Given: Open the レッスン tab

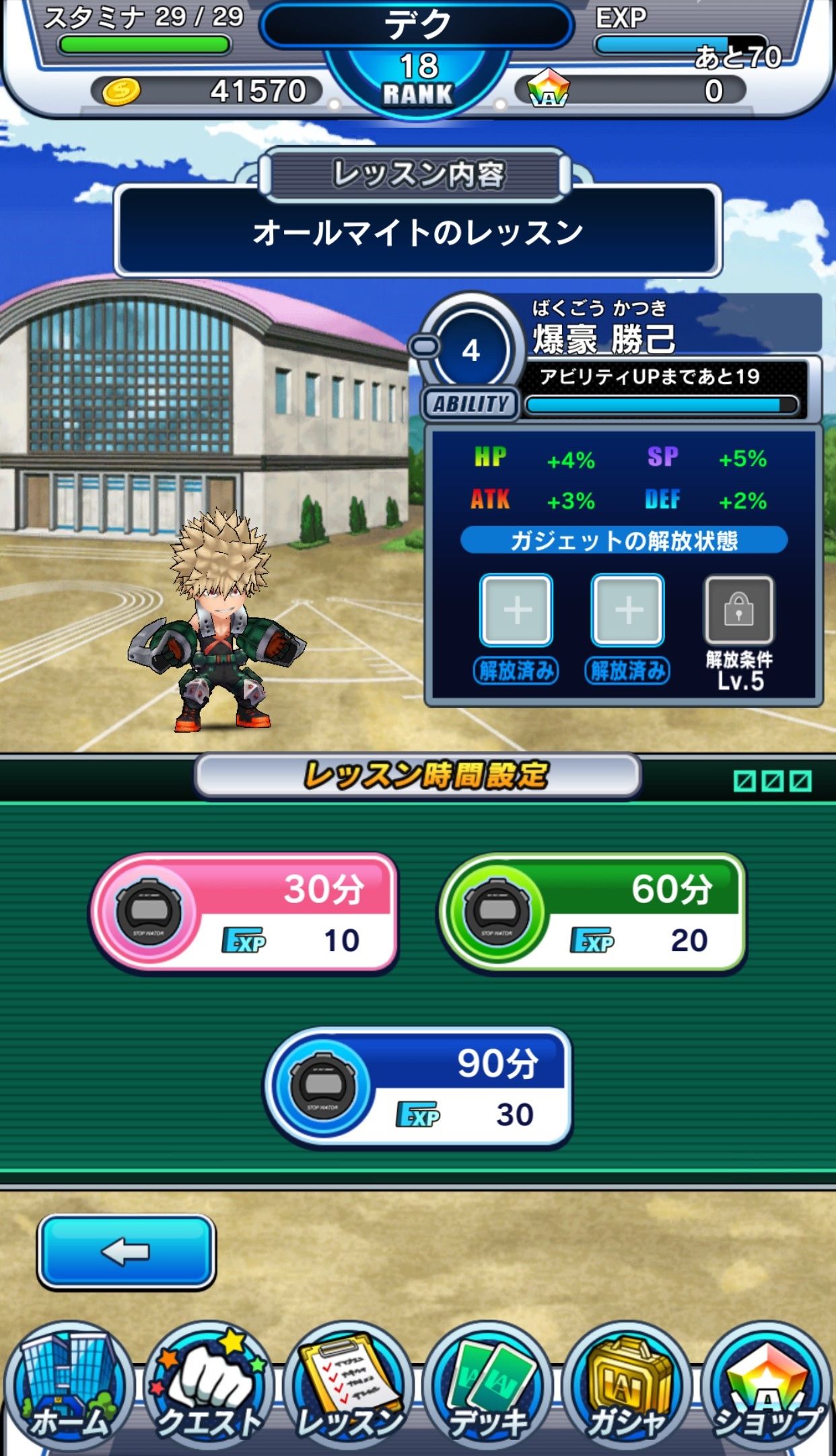Looking at the screenshot, I should pos(349,1387).
